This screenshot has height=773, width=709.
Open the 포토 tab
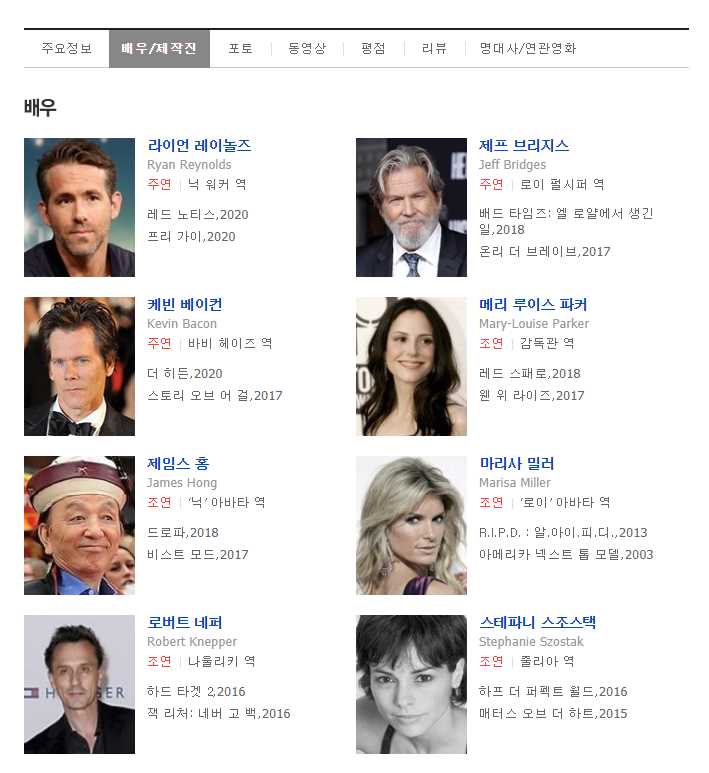point(240,48)
